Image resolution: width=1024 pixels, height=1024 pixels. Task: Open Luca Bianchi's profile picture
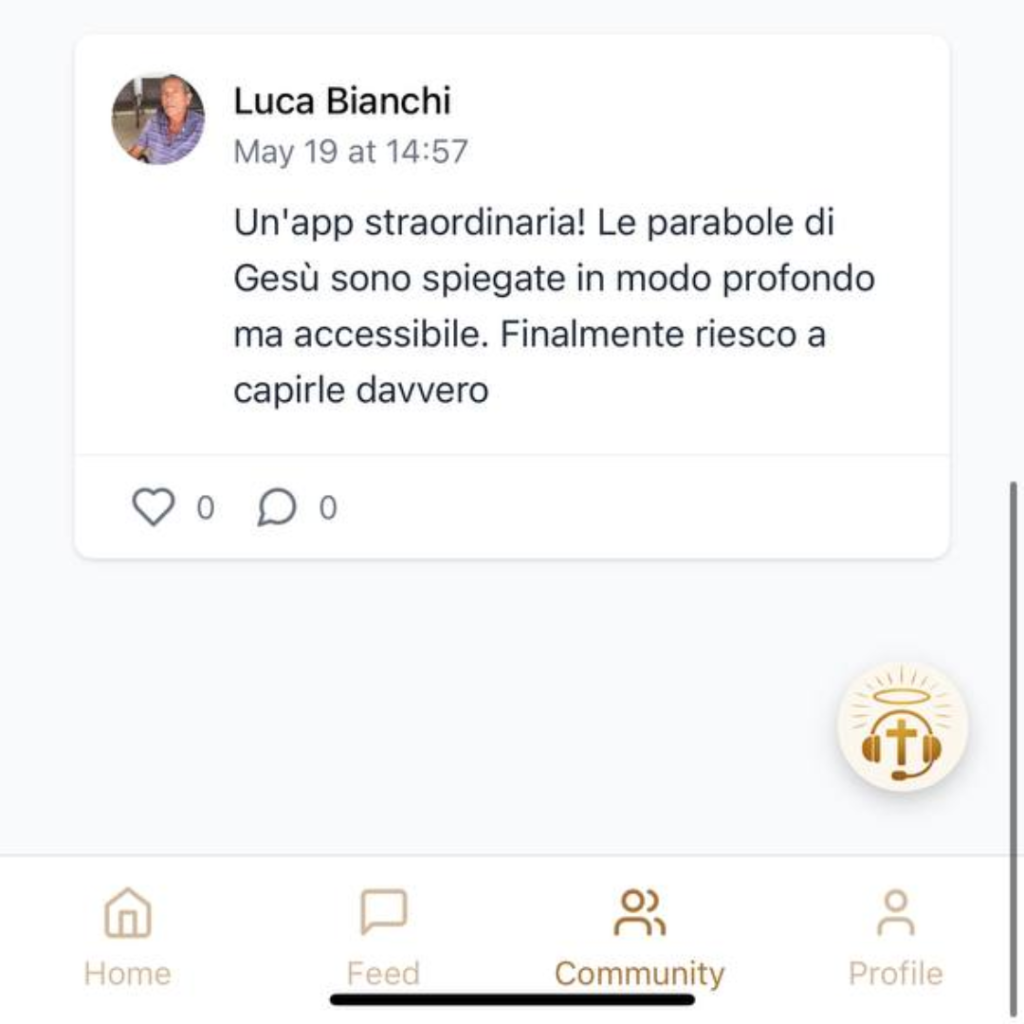pyautogui.click(x=158, y=119)
